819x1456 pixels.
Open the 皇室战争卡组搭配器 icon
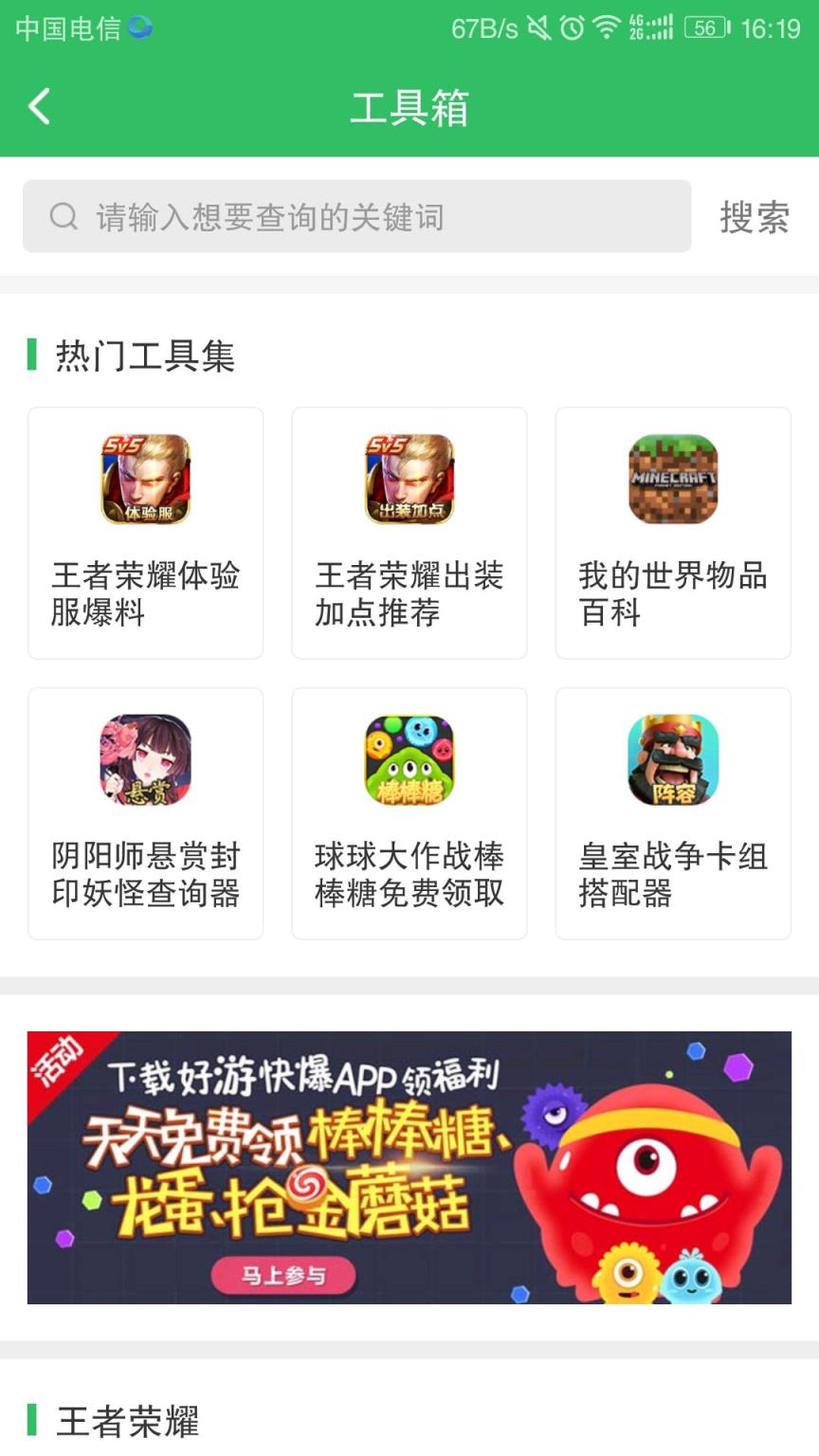[672, 760]
